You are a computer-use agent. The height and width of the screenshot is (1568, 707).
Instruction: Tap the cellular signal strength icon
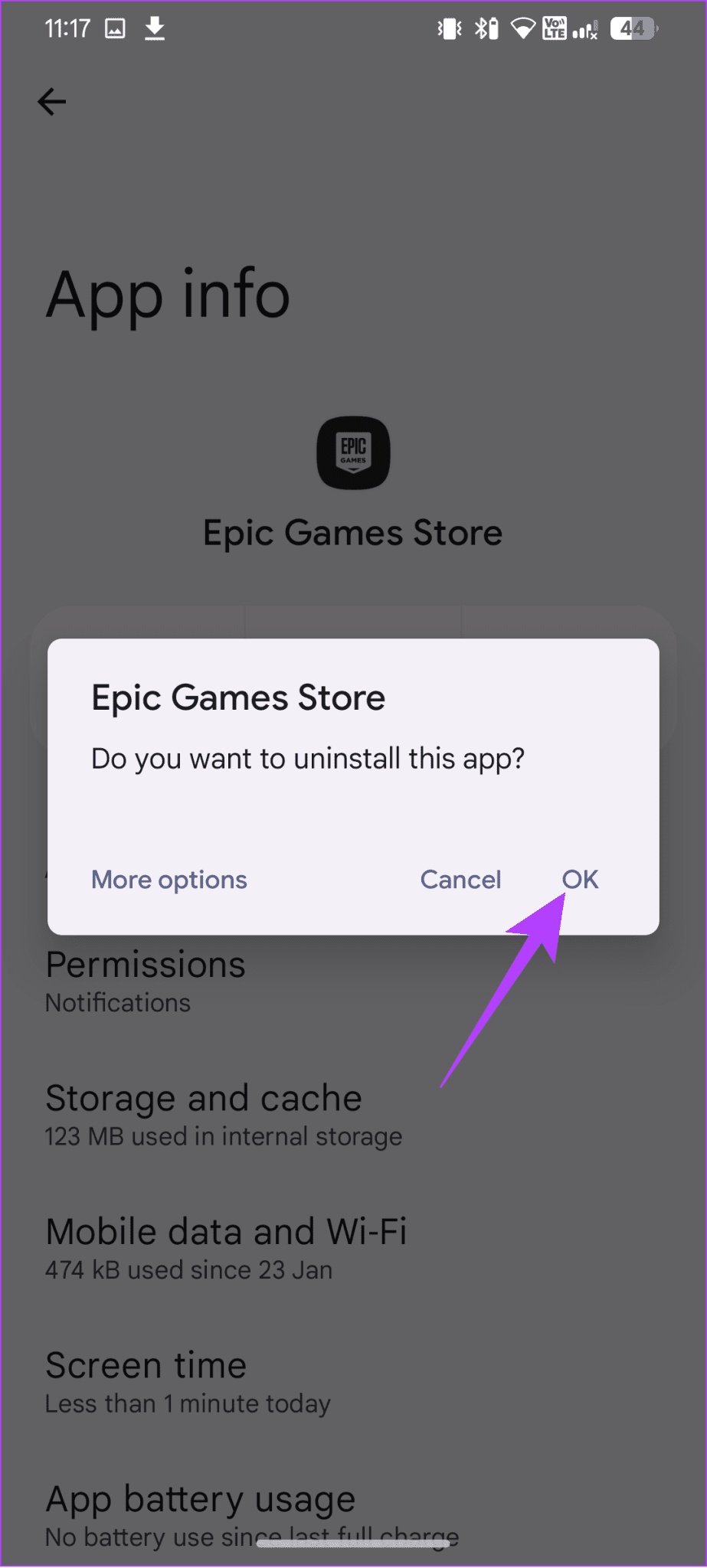[584, 29]
